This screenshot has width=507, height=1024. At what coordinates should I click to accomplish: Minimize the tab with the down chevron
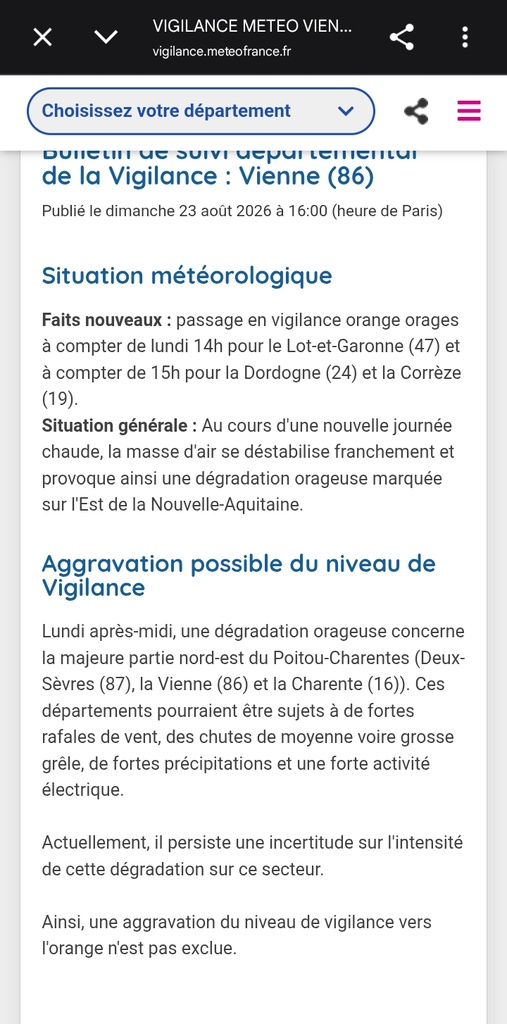[106, 37]
